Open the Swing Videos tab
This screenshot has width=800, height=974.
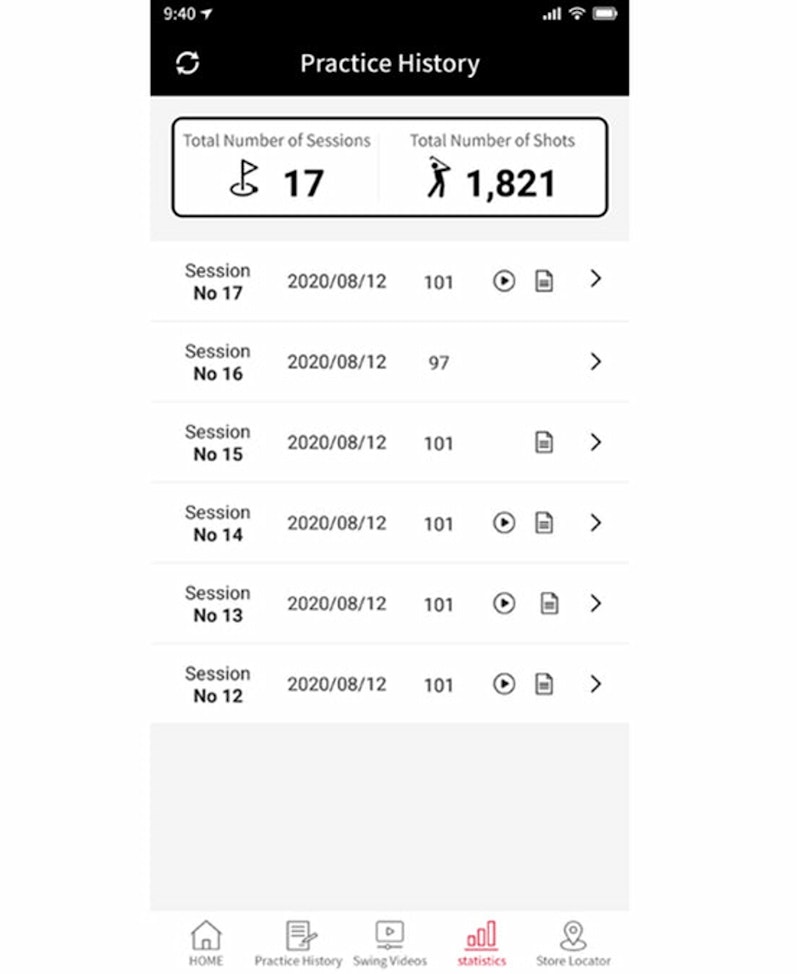389,943
